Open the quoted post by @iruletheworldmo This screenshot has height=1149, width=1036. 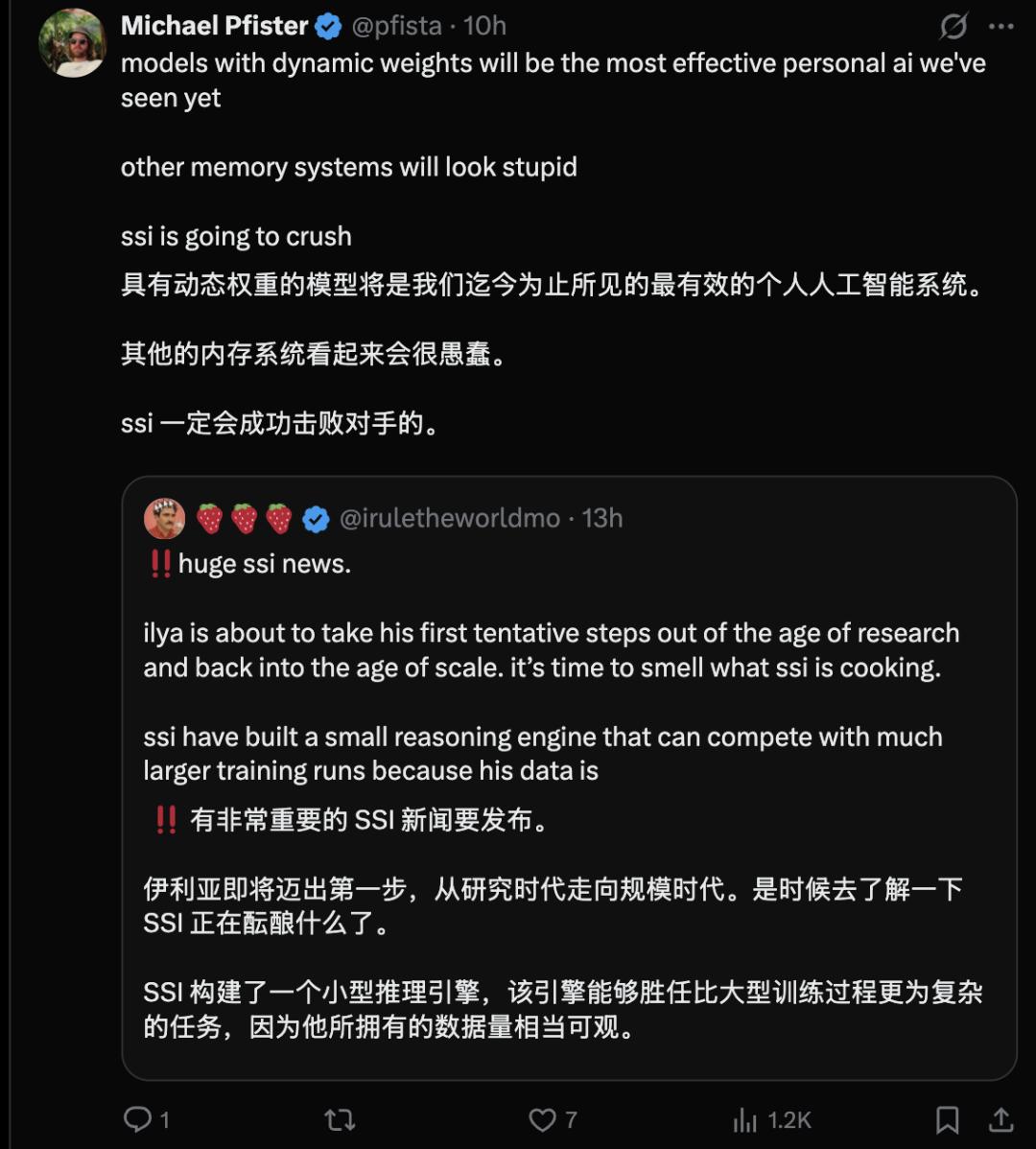pos(569,778)
